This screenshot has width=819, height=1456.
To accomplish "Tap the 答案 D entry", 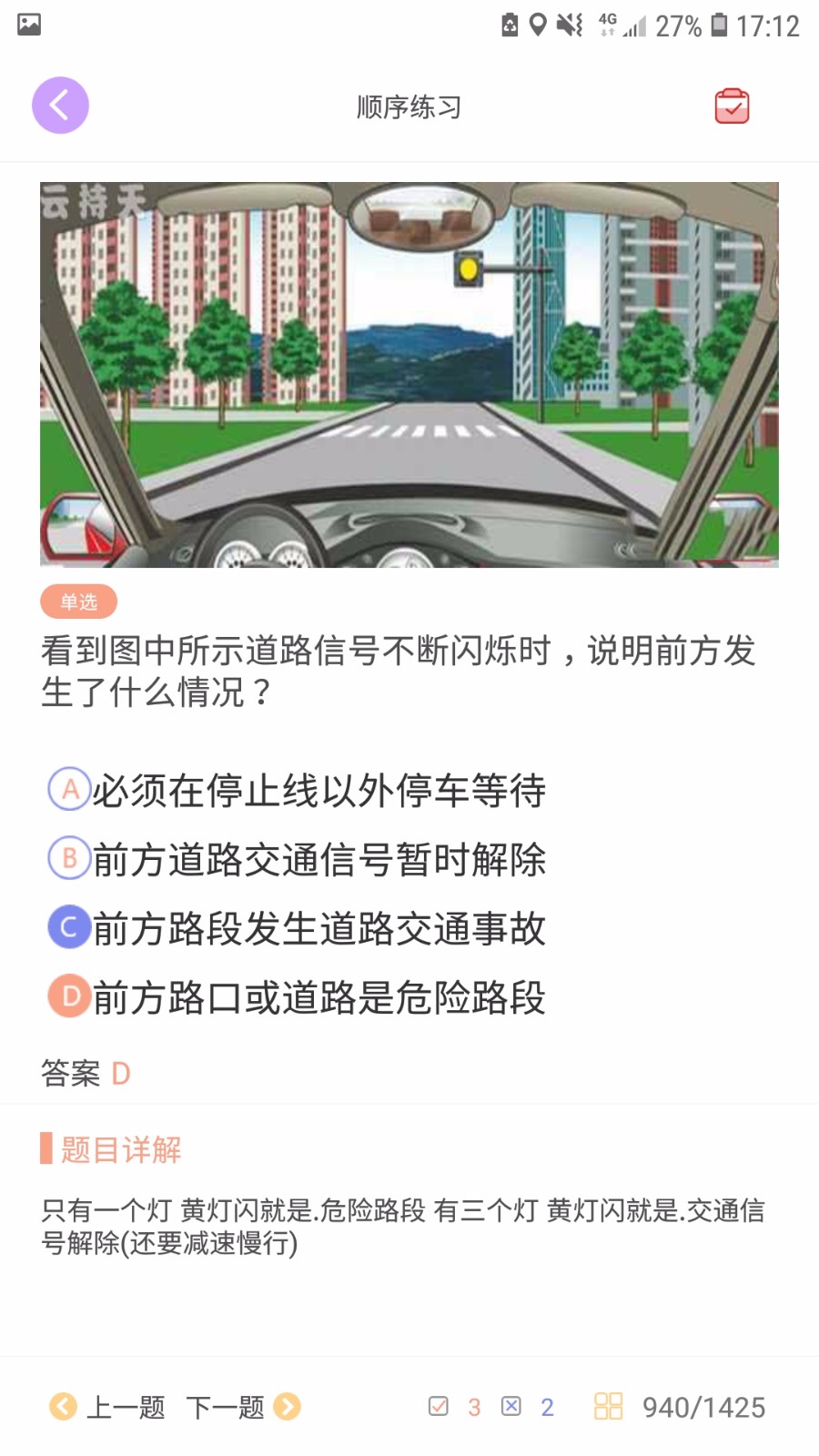I will coord(85,1073).
